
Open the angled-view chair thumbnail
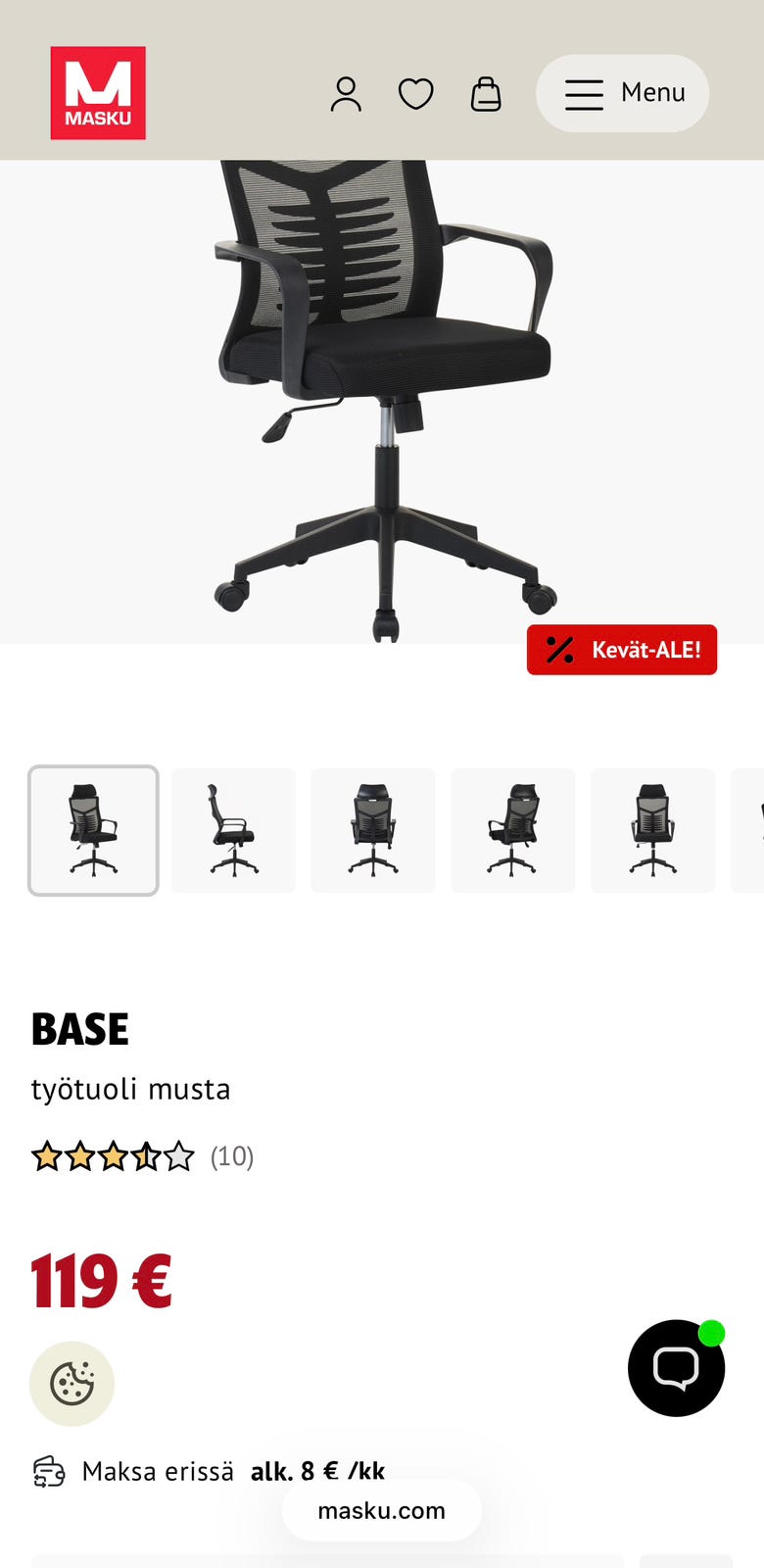click(x=513, y=830)
